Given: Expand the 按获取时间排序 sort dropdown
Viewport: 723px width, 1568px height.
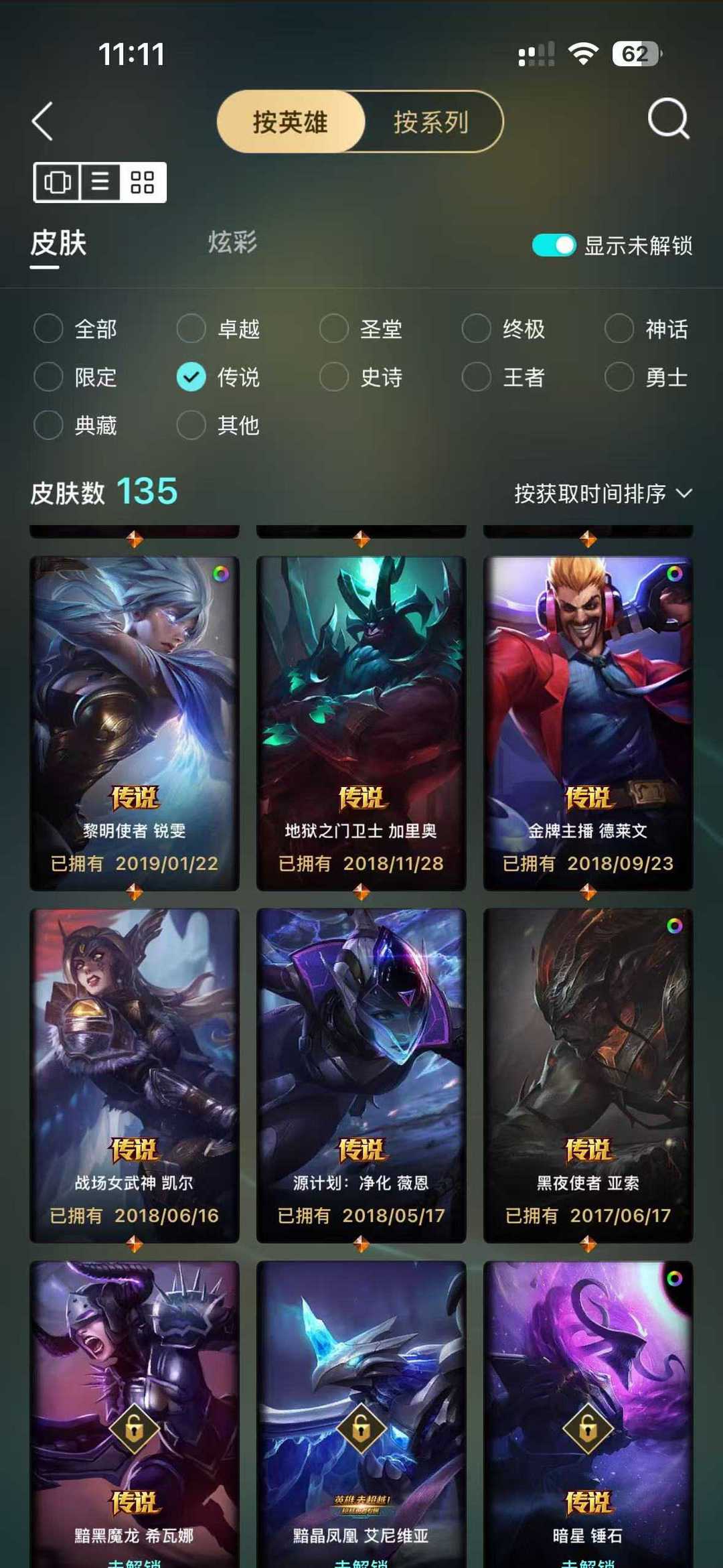Looking at the screenshot, I should click(602, 494).
